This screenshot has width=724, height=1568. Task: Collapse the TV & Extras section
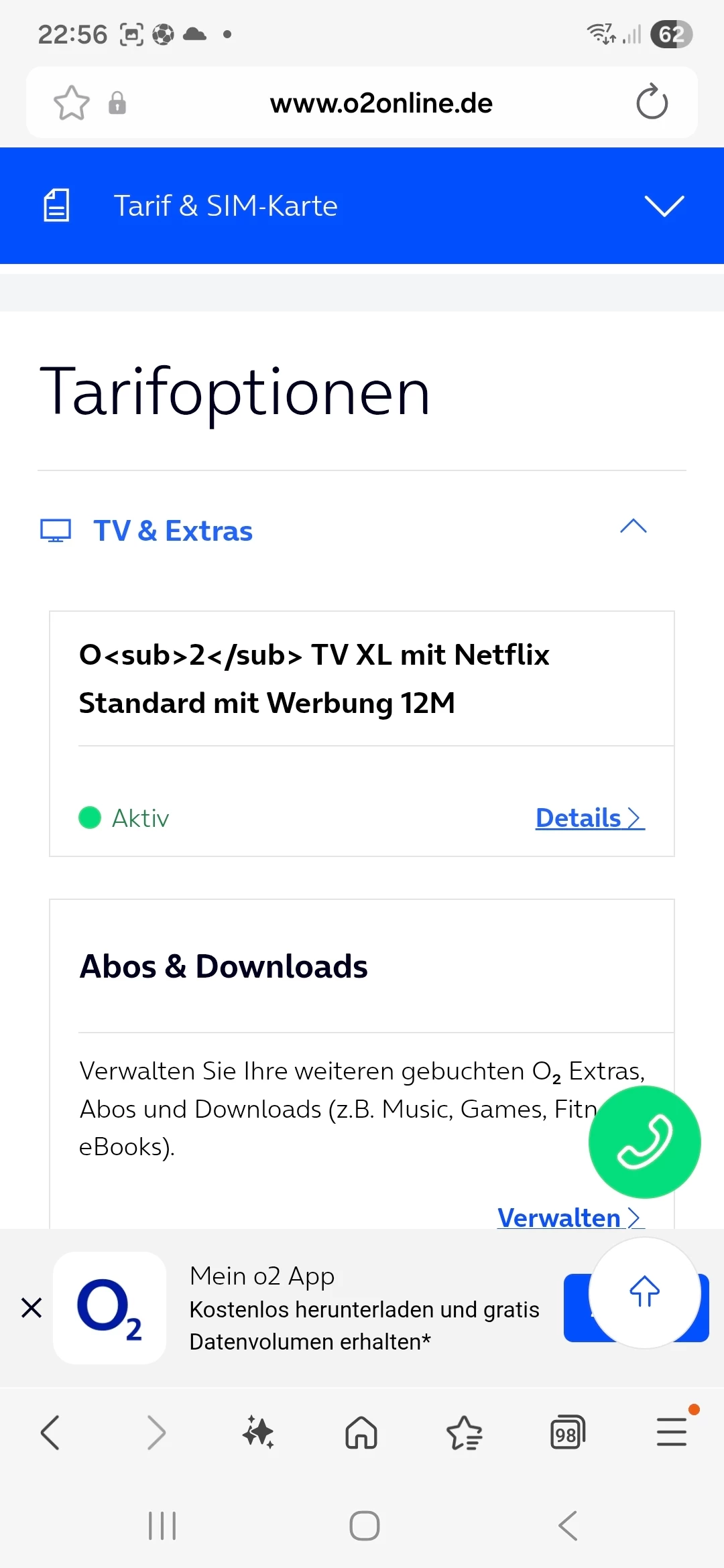633,527
